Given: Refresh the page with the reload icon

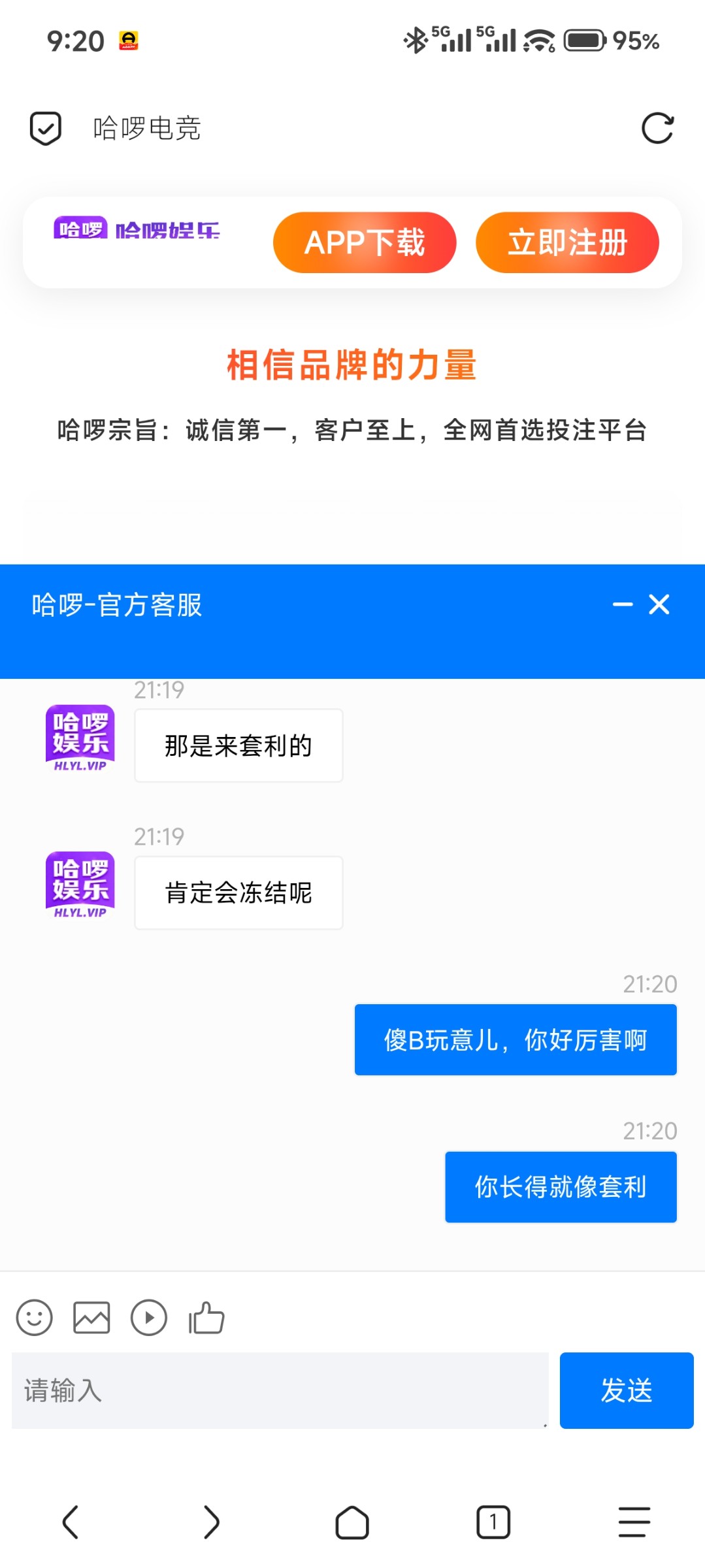Looking at the screenshot, I should tap(658, 129).
